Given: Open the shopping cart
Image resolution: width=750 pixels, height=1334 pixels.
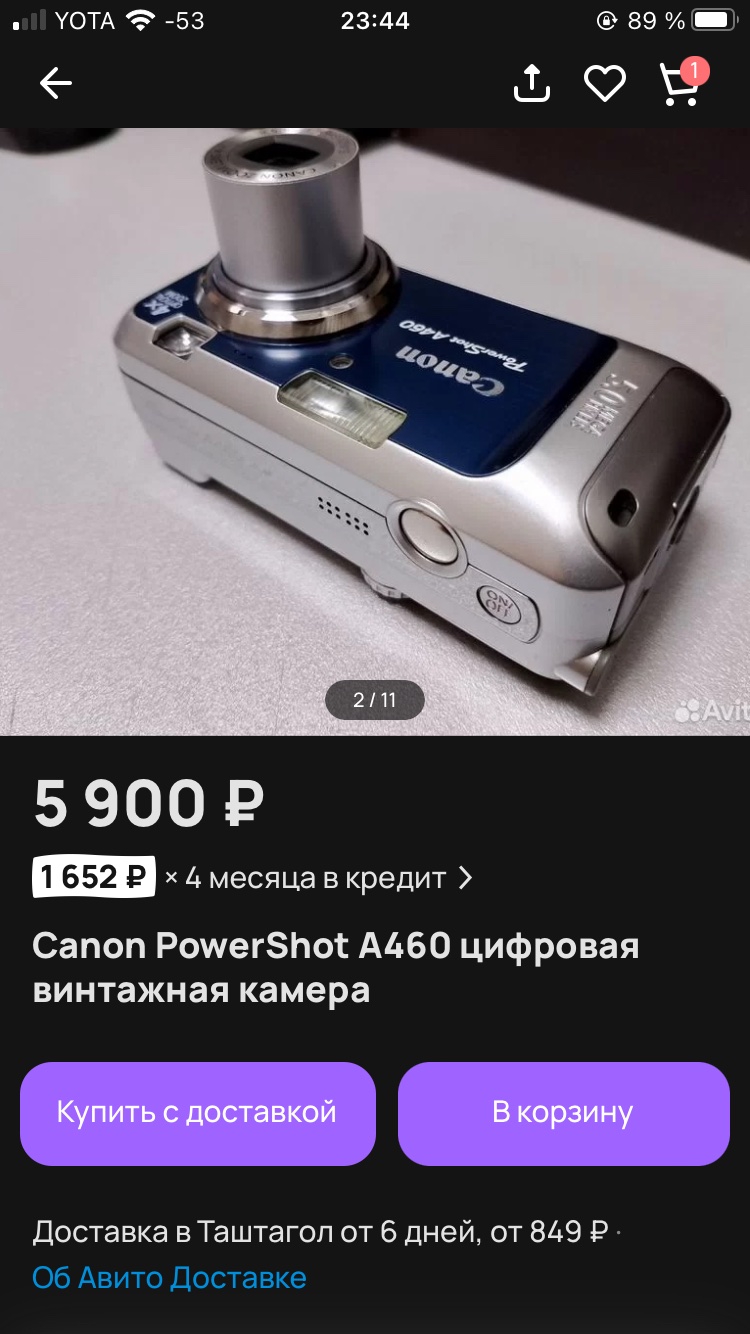Looking at the screenshot, I should coord(682,82).
